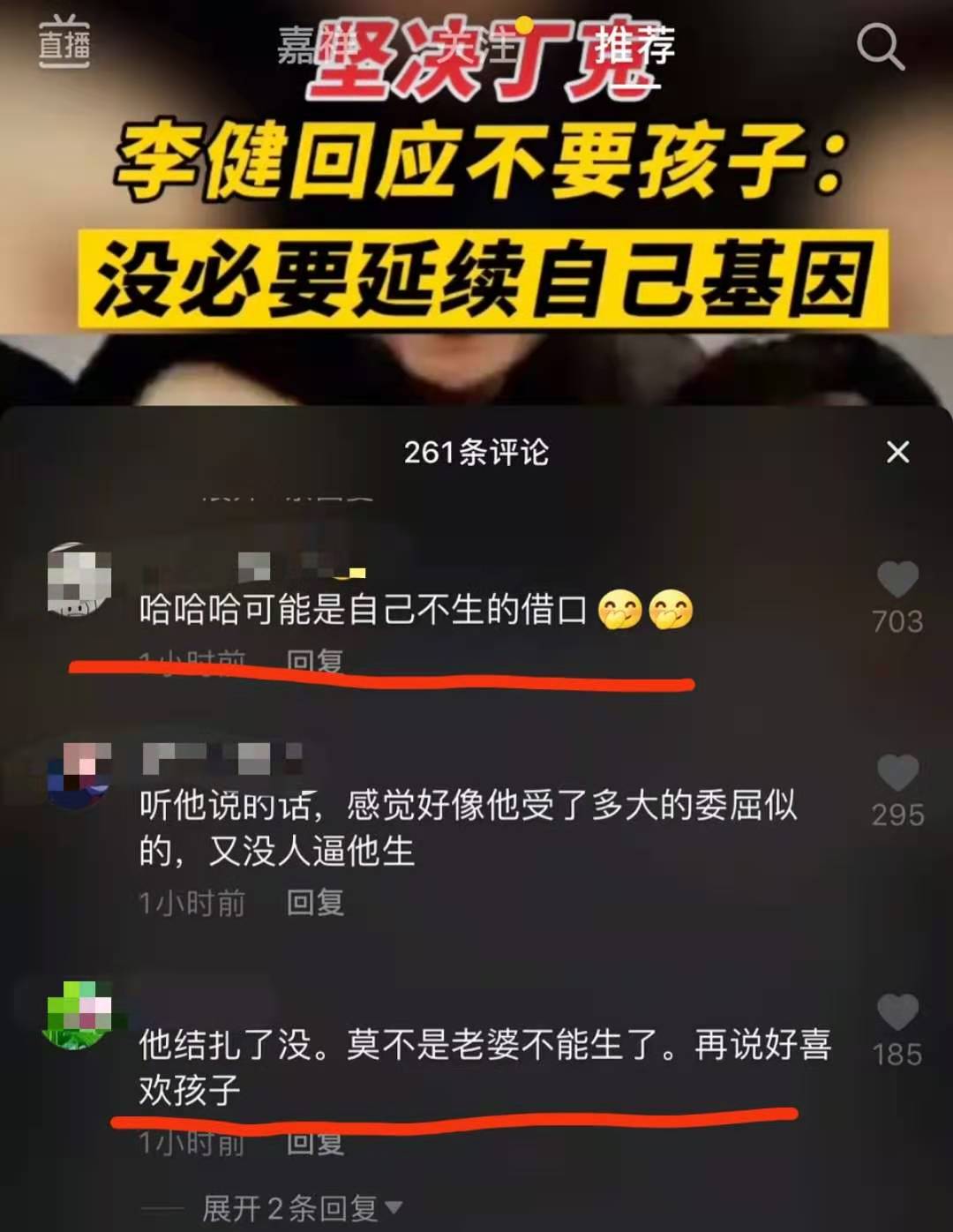
Task: Switch to the 推荐 tab
Action: [x=634, y=46]
